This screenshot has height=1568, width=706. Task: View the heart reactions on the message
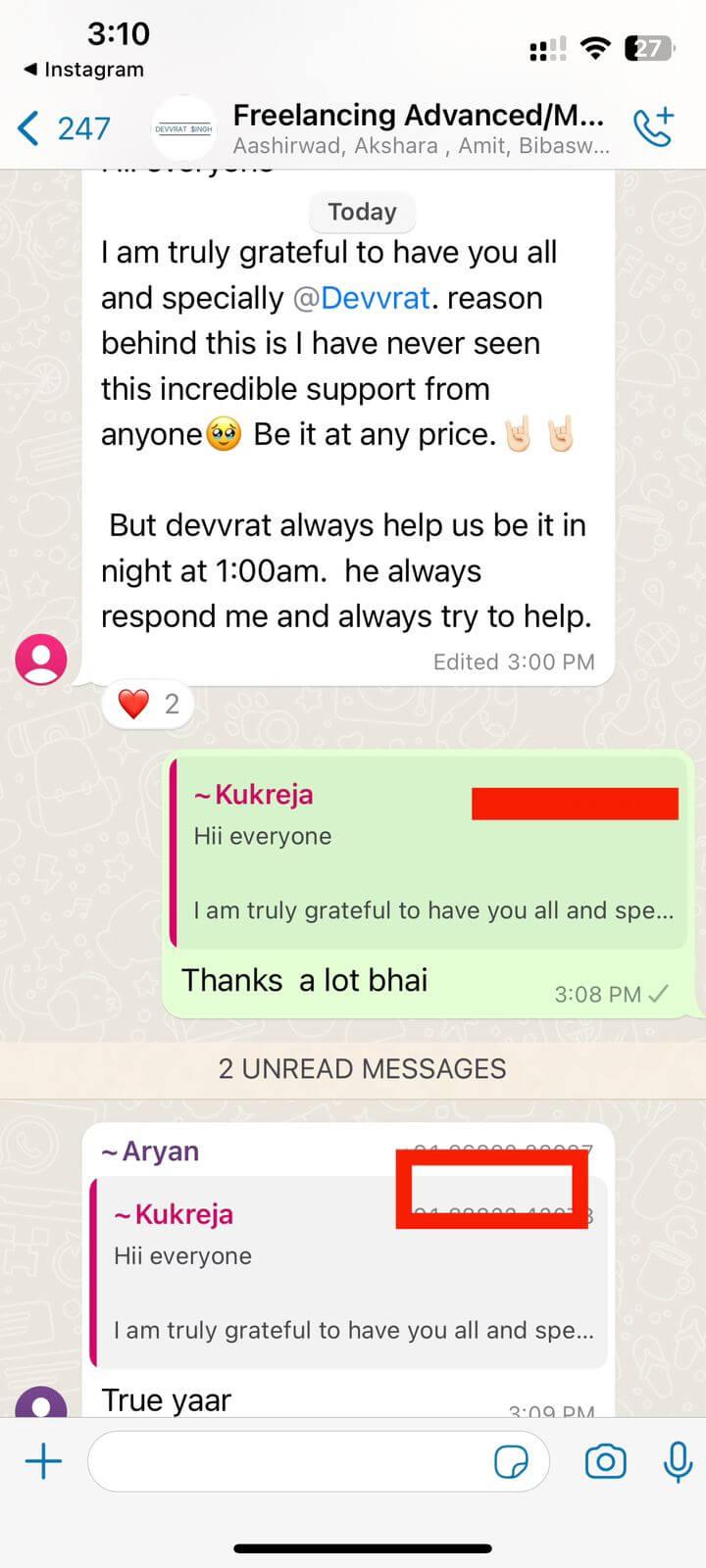(148, 704)
